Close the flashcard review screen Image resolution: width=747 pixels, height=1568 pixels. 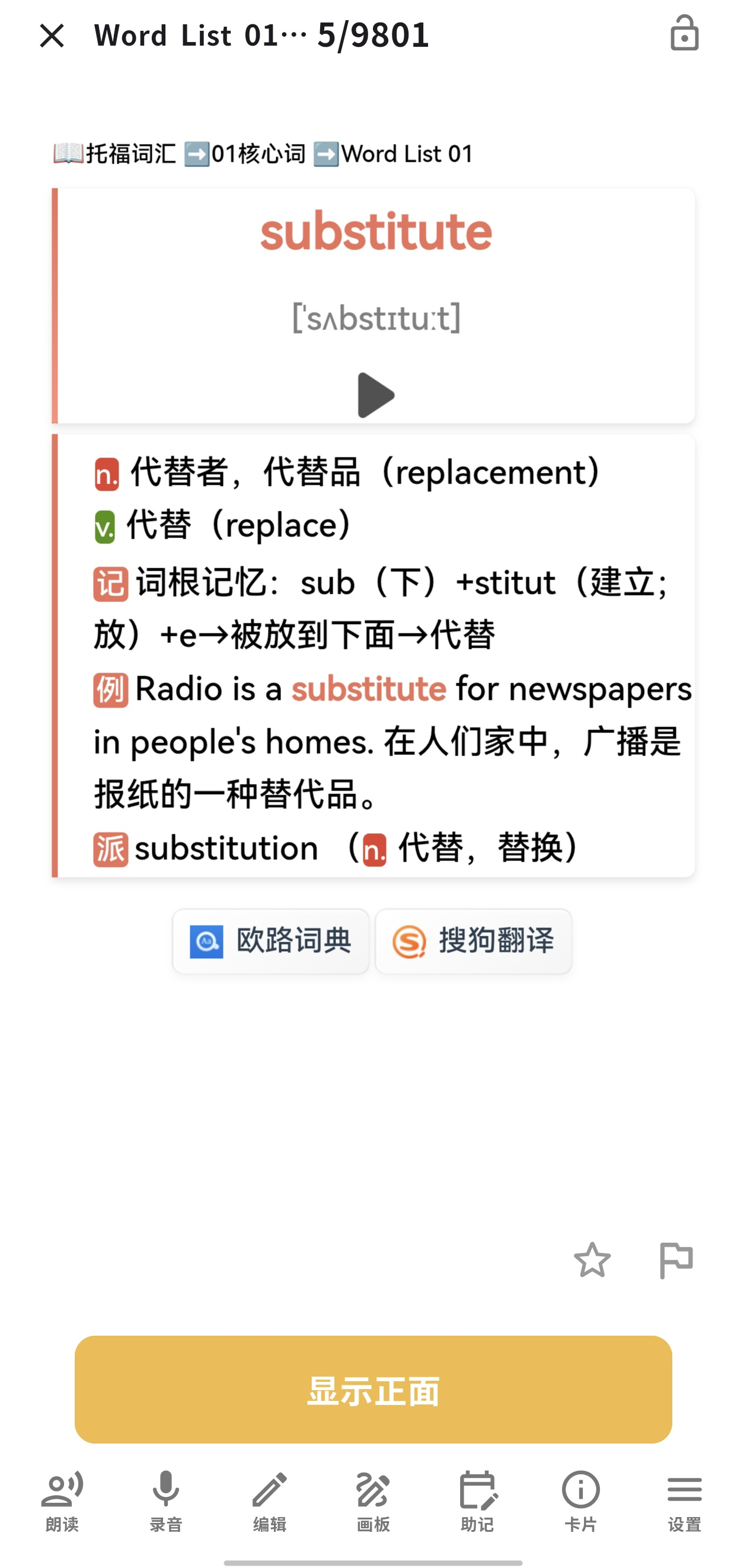tap(52, 36)
